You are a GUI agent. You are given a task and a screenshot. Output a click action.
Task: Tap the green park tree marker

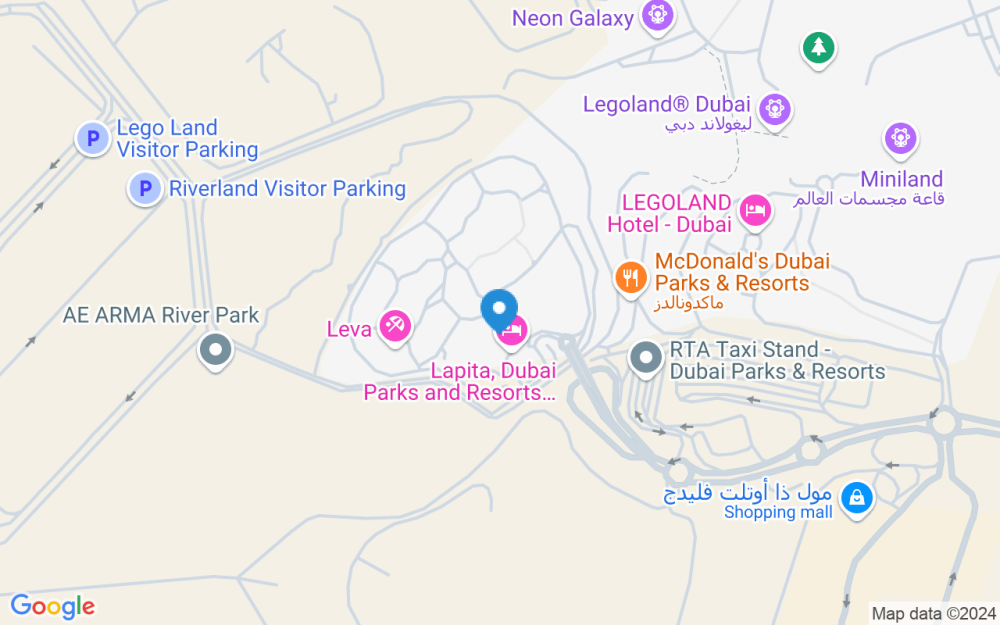pyautogui.click(x=818, y=49)
